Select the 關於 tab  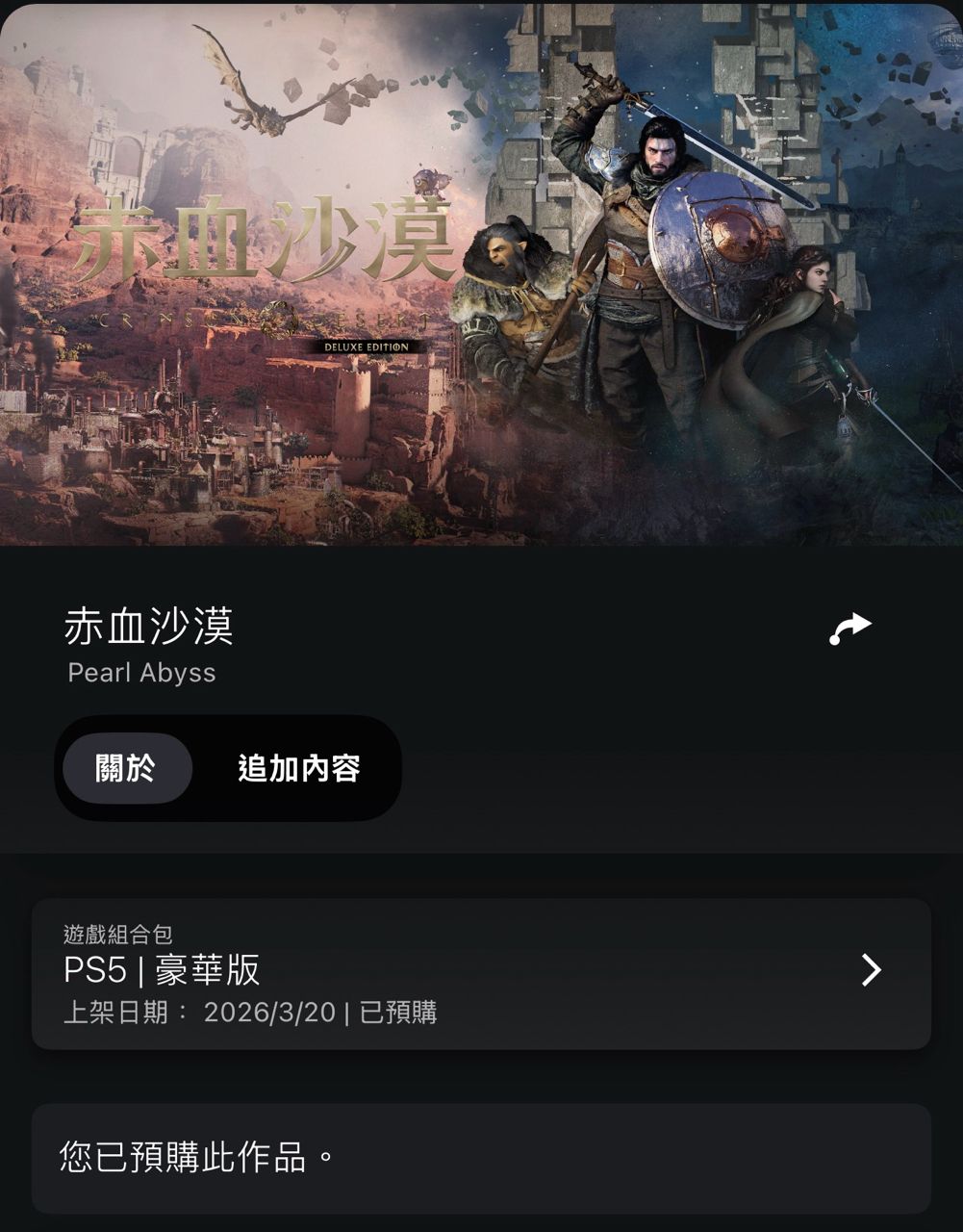click(x=127, y=768)
